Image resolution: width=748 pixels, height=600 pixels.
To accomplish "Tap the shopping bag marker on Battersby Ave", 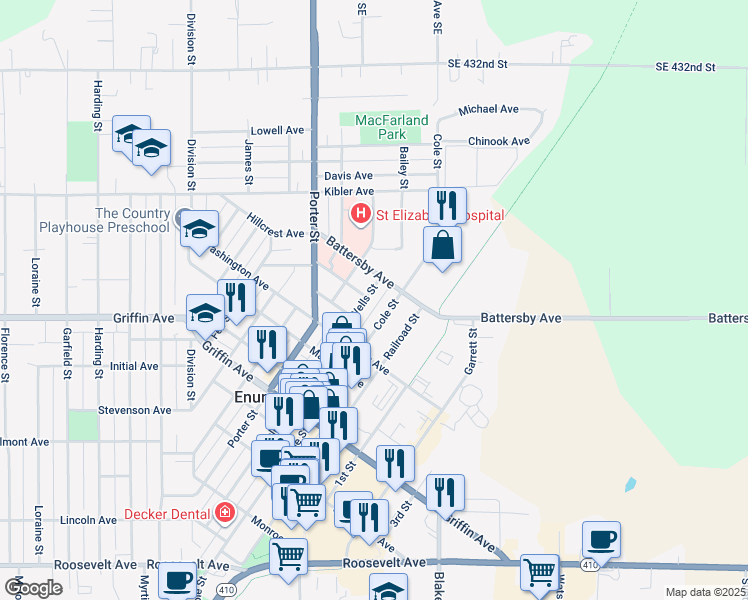I will coord(442,245).
